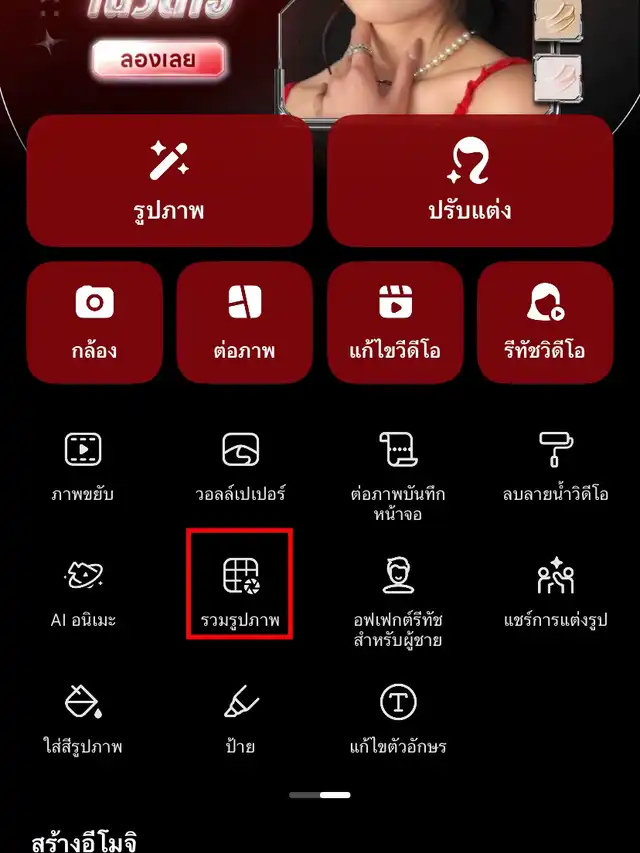Open ต่อภาพ collage maker
The width and height of the screenshot is (640, 853).
pyautogui.click(x=244, y=322)
